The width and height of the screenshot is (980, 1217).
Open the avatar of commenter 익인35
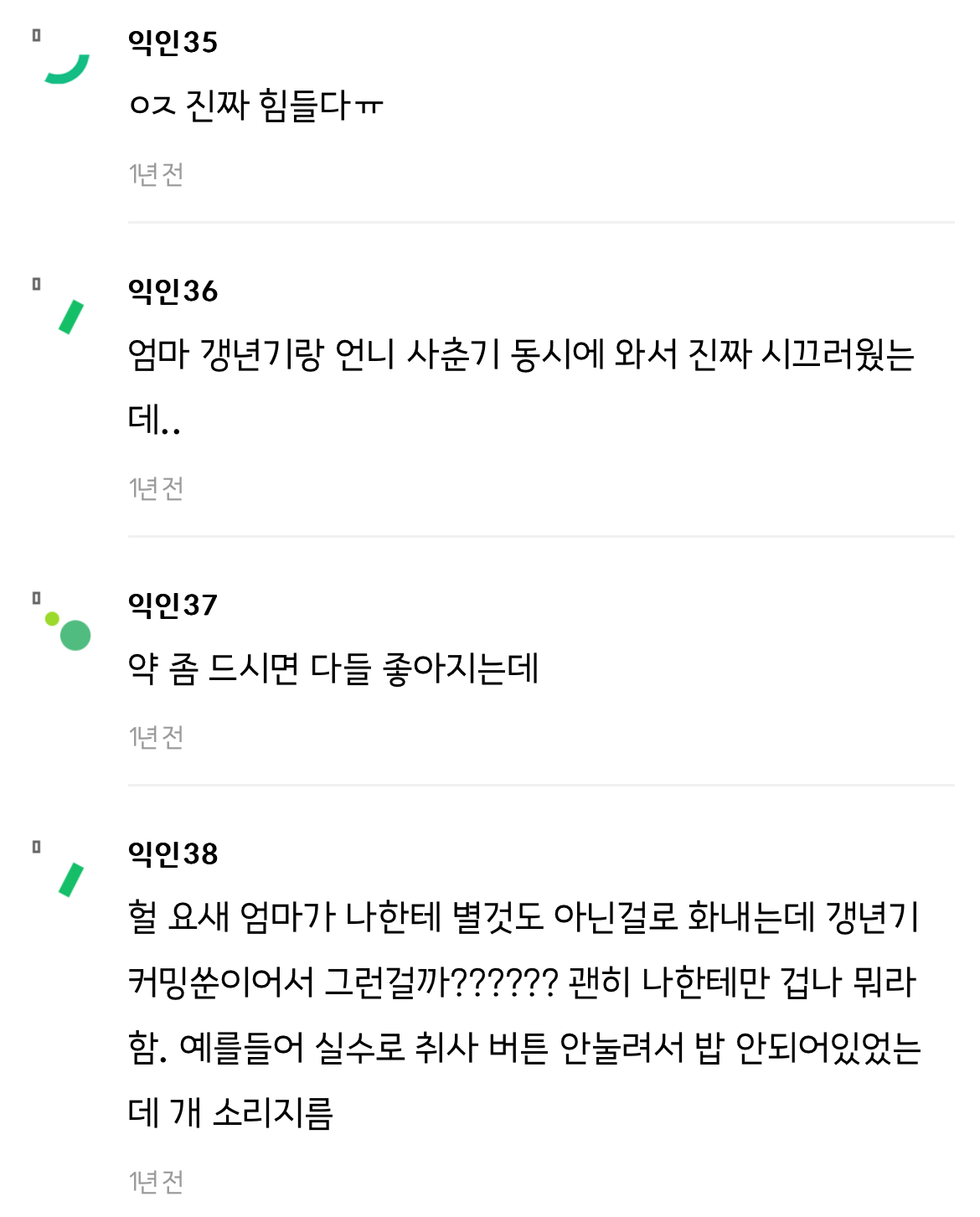click(62, 59)
